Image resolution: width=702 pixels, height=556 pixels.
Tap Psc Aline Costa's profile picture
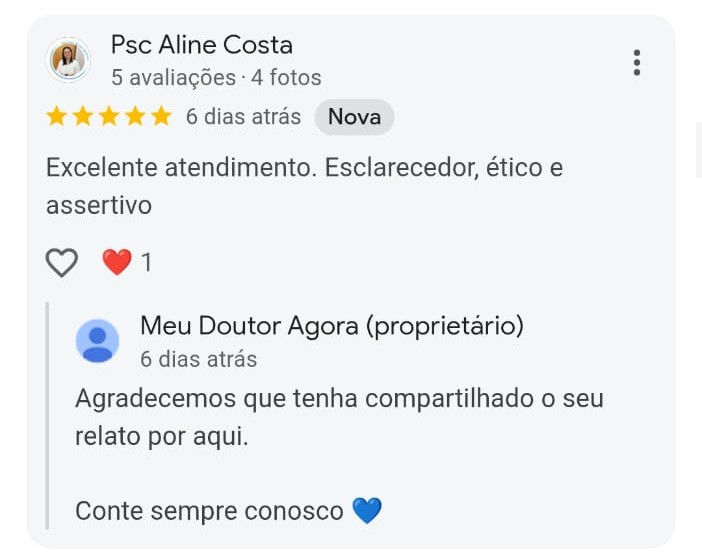pos(69,61)
